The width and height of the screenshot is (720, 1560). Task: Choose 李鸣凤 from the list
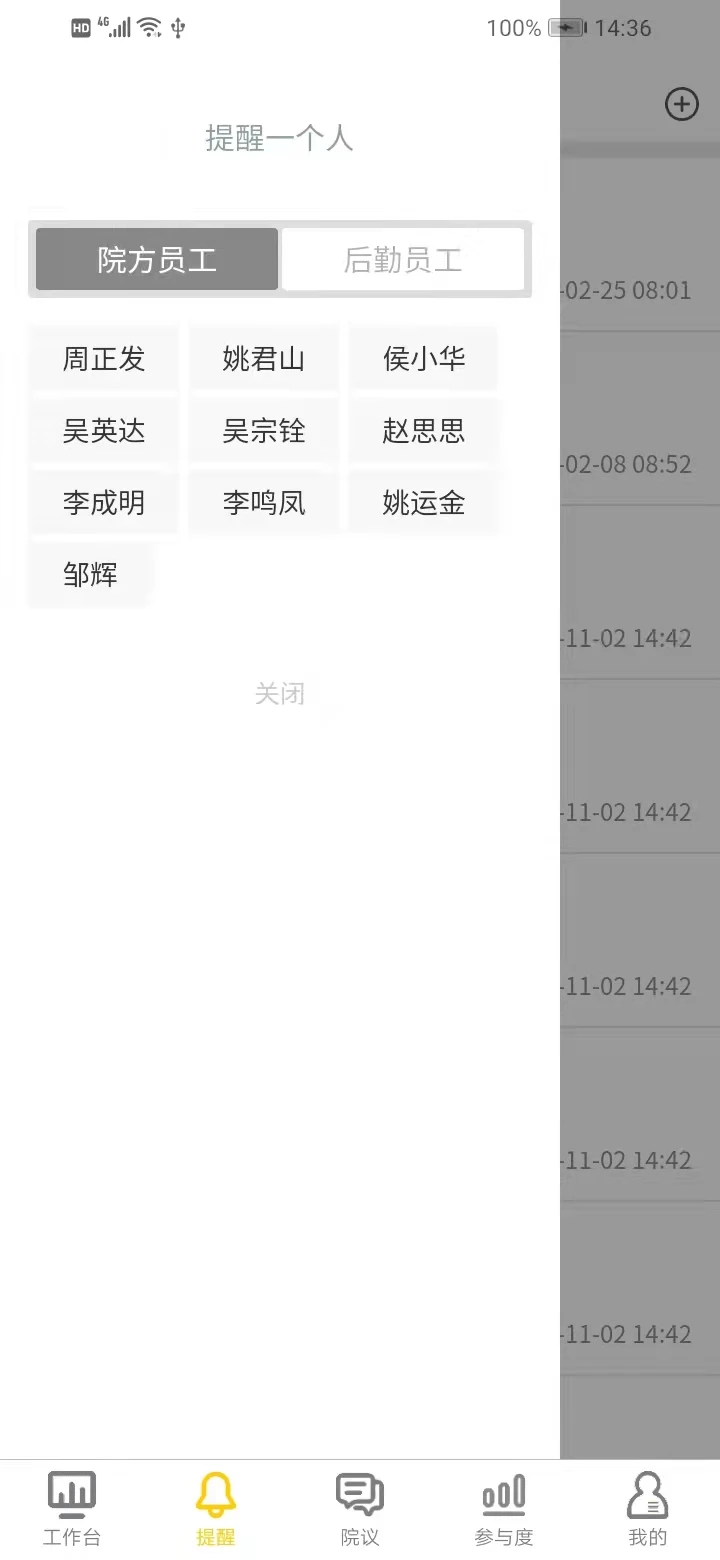pos(262,502)
